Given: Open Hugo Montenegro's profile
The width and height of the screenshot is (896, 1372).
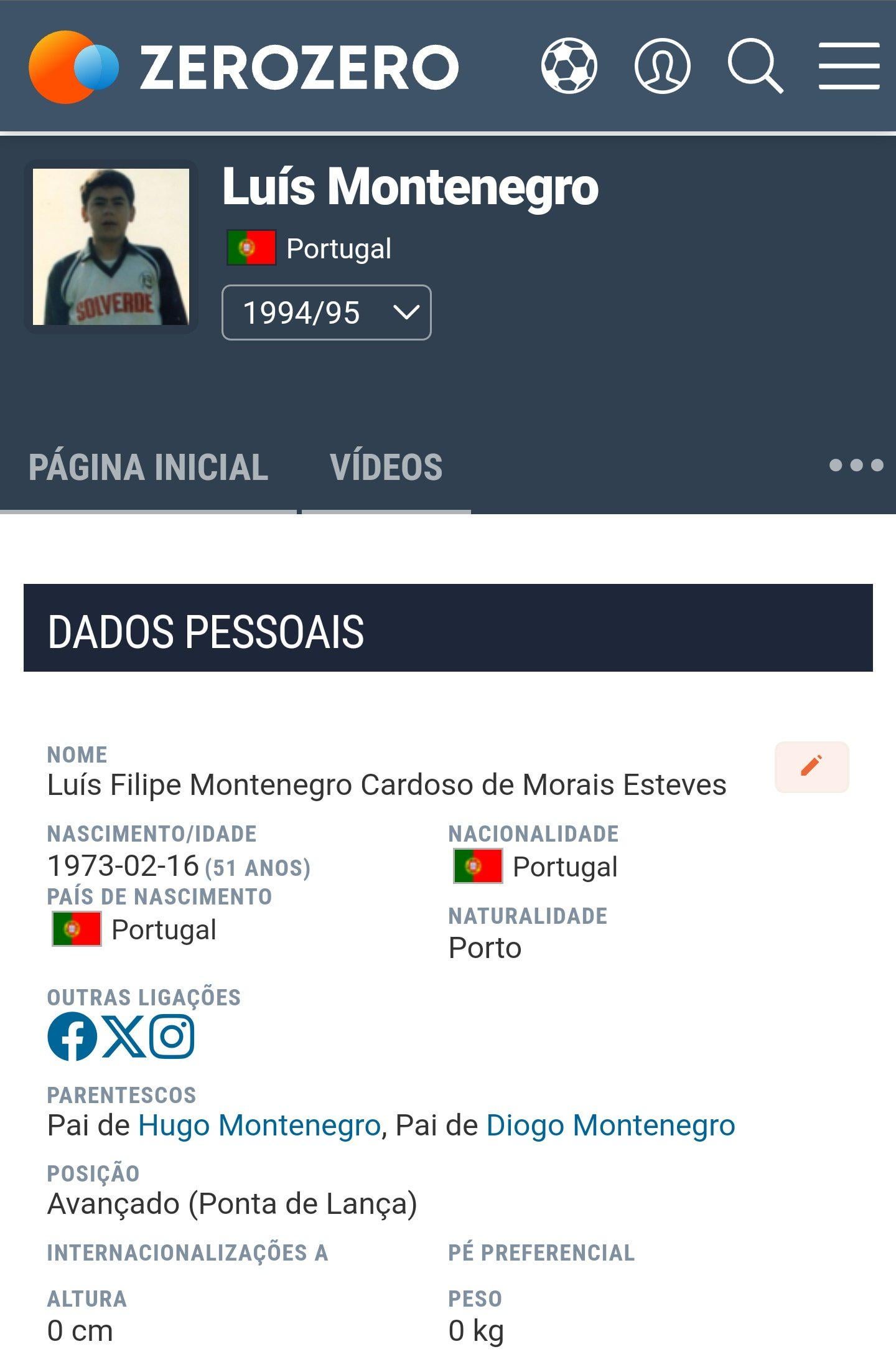Looking at the screenshot, I should 259,1125.
